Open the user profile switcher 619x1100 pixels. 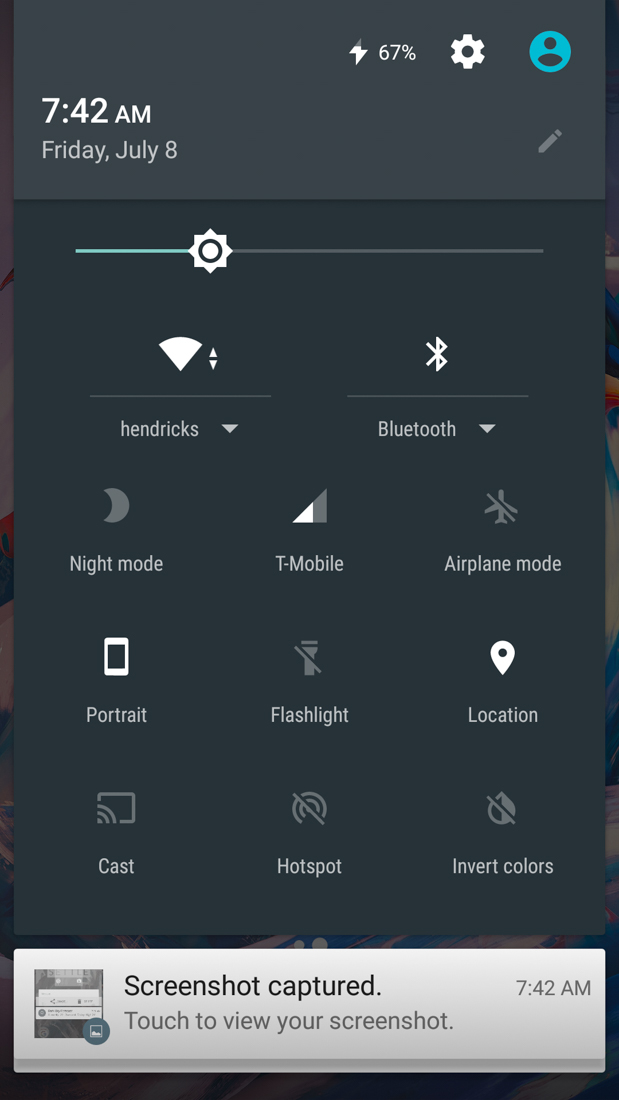(549, 52)
